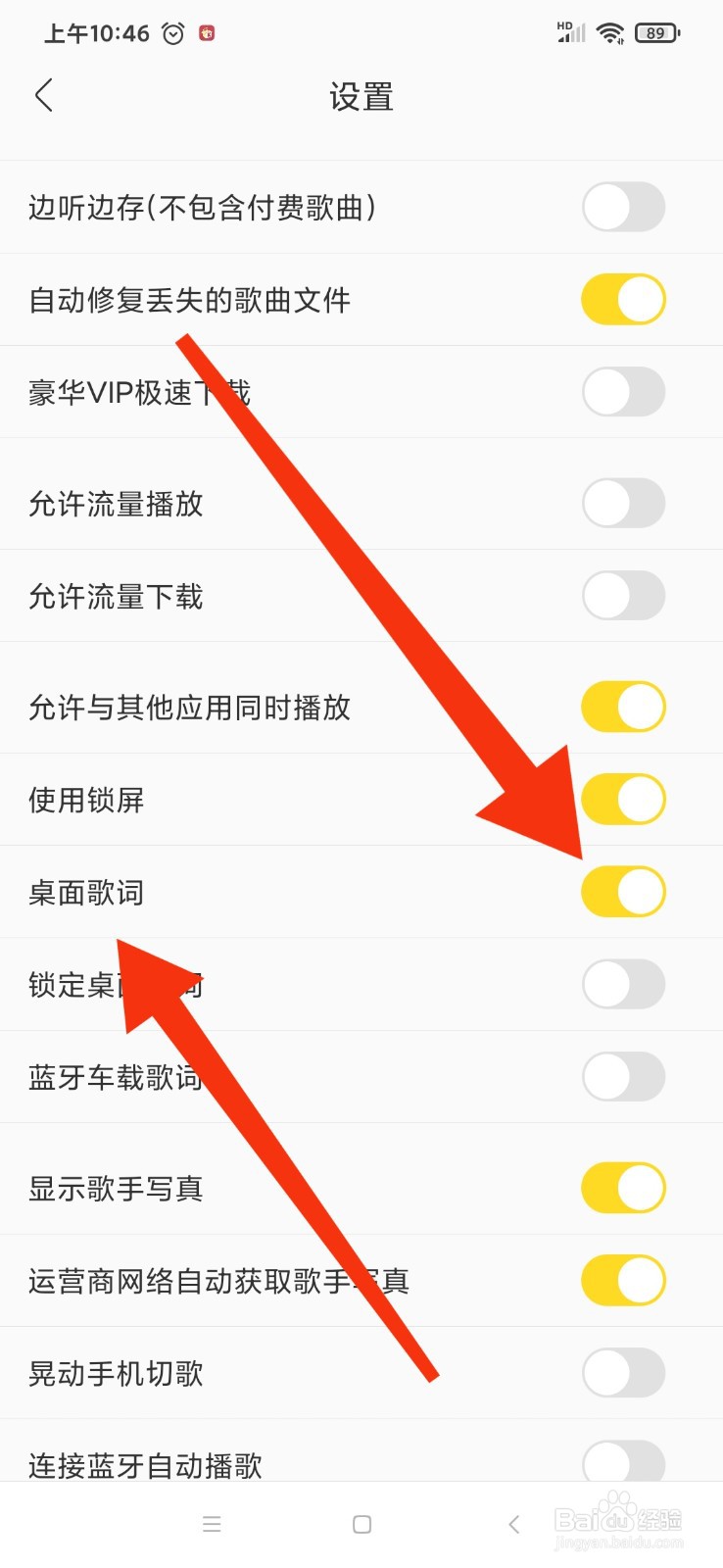Tap the Wi-Fi icon in status bar
Screen dimensions: 723x1568
(609, 32)
